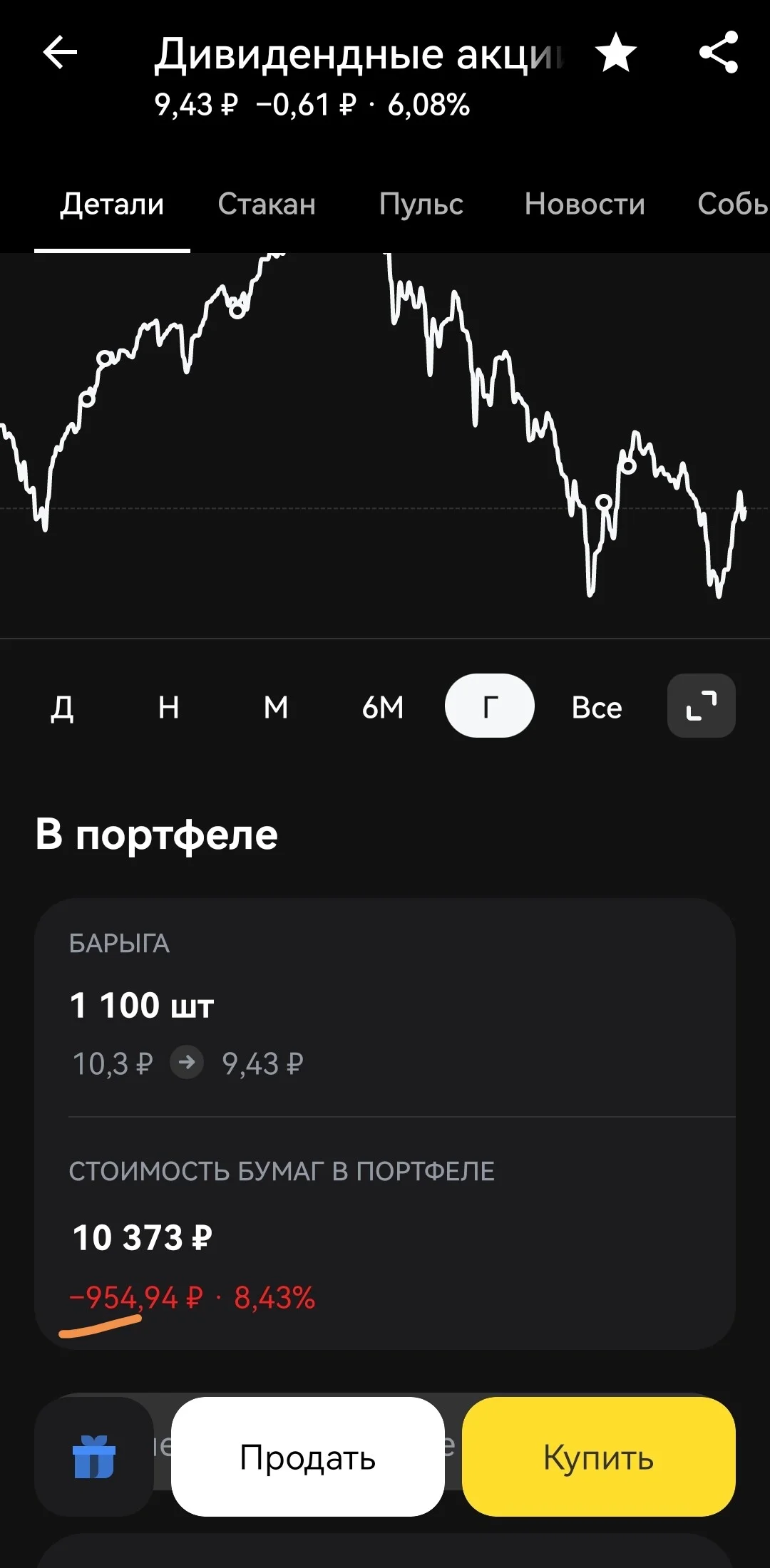Set chart period to Д
This screenshot has height=1568, width=770.
[x=62, y=707]
